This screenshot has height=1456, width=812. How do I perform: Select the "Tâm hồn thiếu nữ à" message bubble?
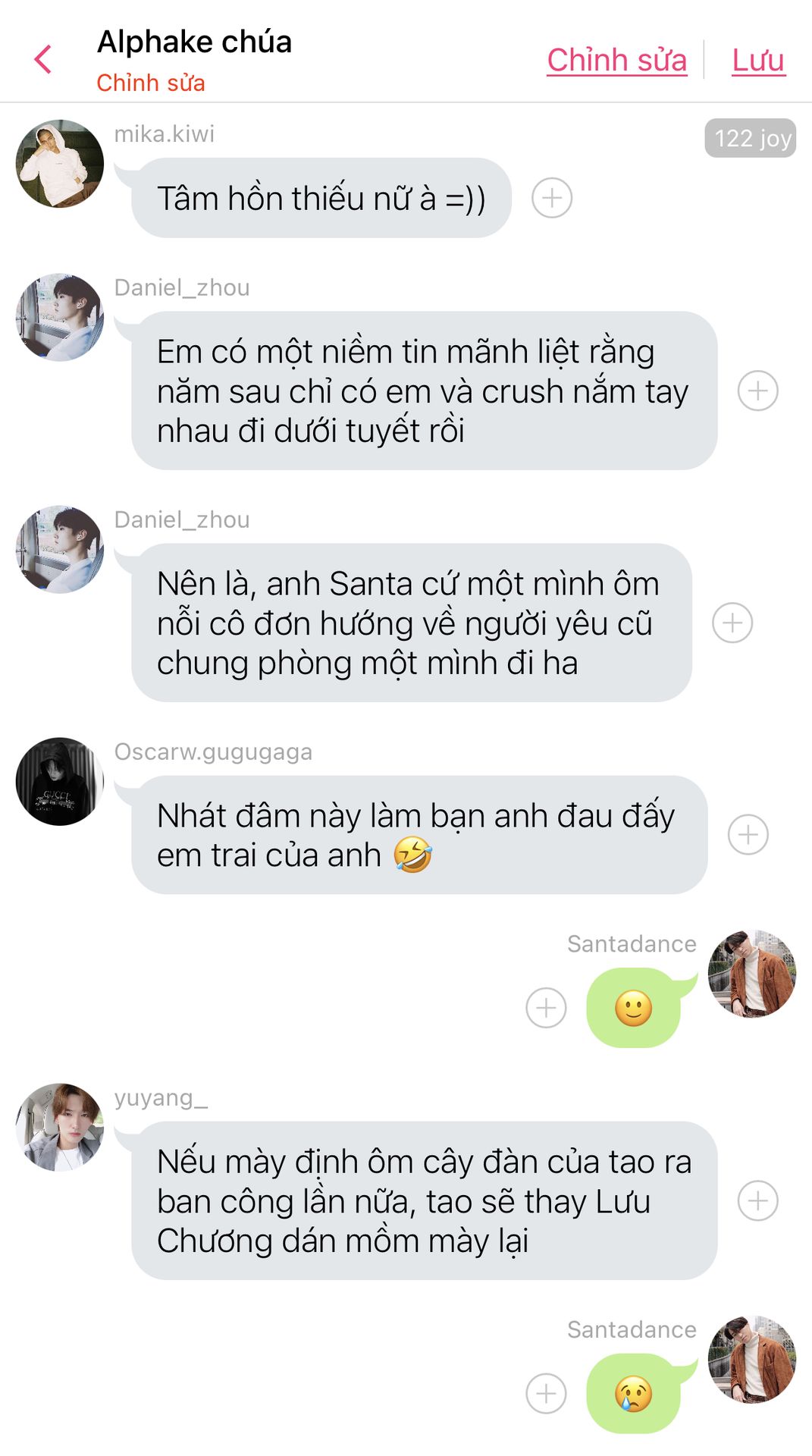pyautogui.click(x=321, y=198)
